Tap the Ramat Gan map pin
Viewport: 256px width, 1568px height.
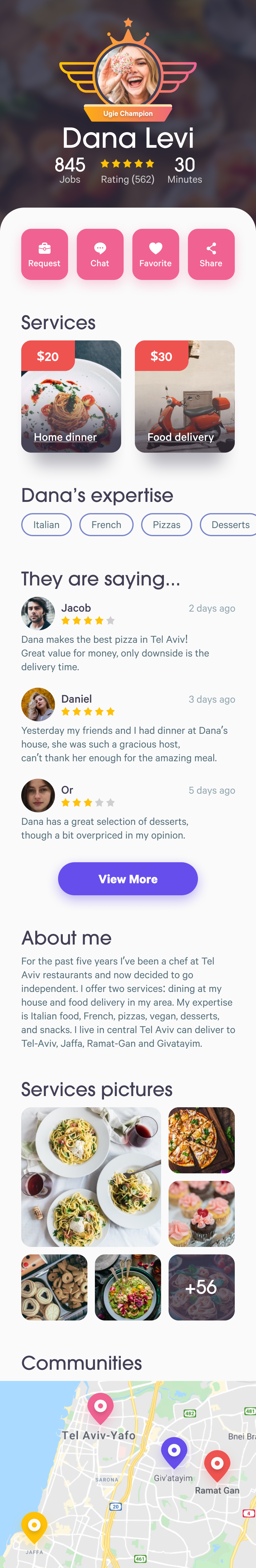pos(217,1464)
